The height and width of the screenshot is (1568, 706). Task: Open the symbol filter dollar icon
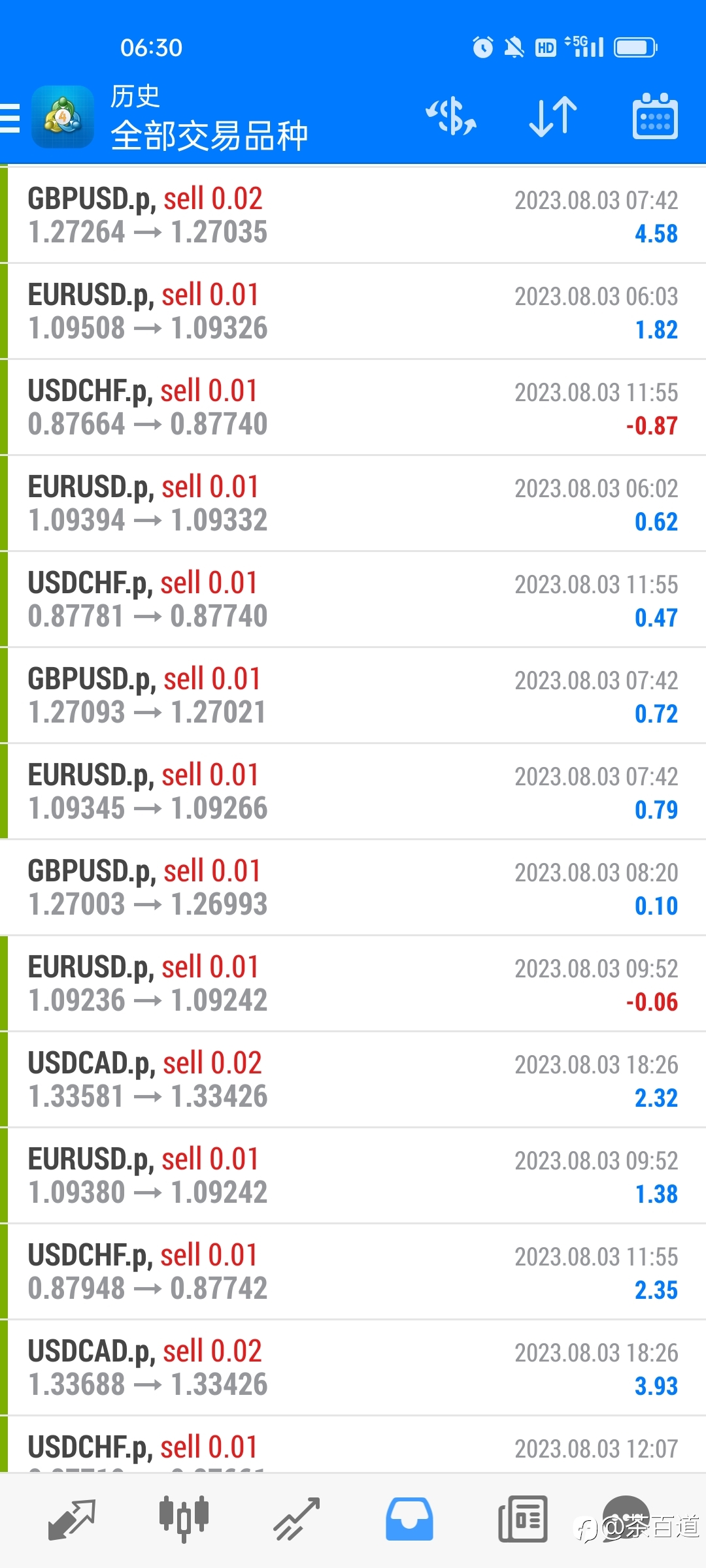point(451,117)
